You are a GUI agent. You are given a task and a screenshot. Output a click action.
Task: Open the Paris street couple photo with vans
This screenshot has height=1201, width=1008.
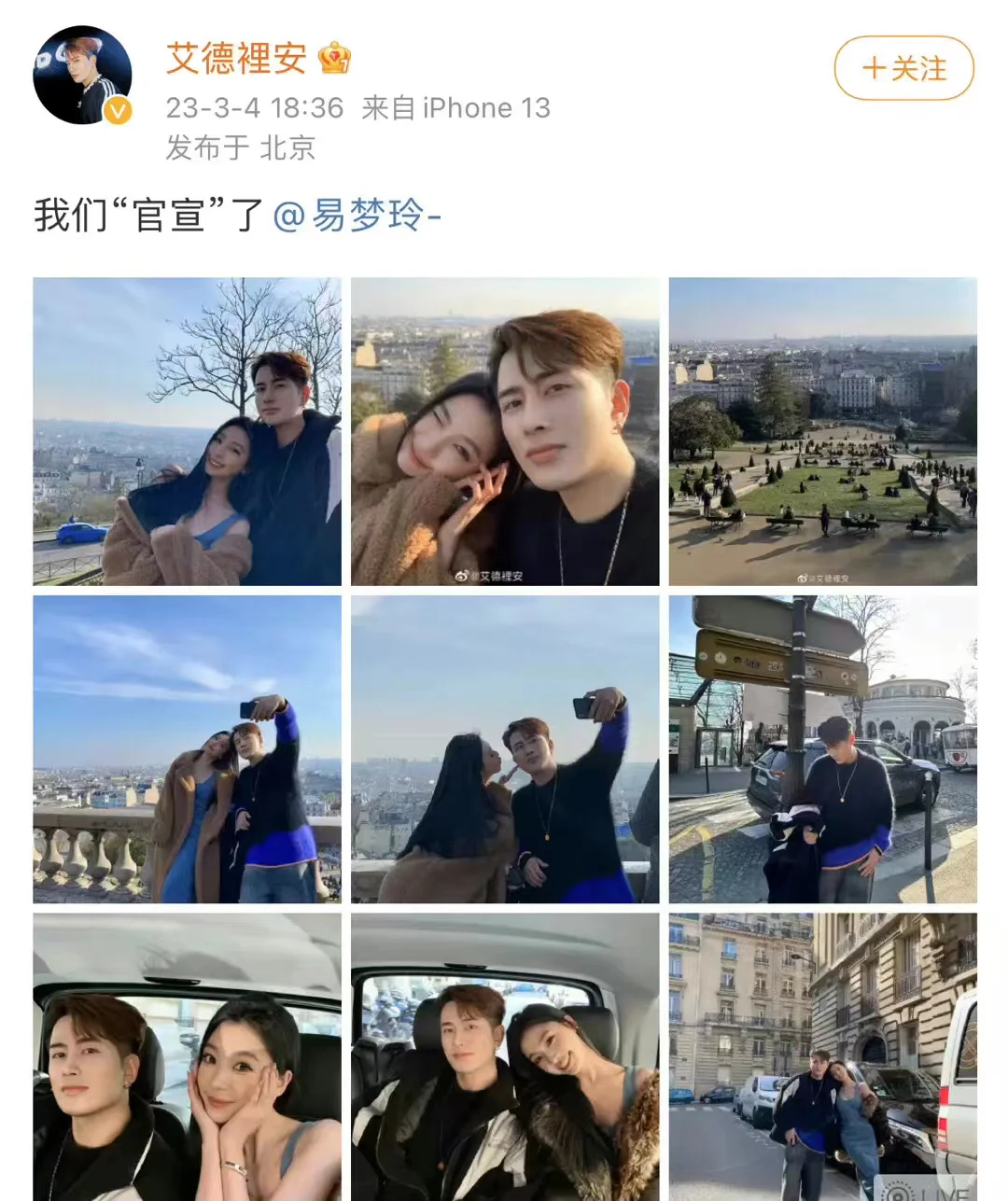click(x=823, y=1054)
